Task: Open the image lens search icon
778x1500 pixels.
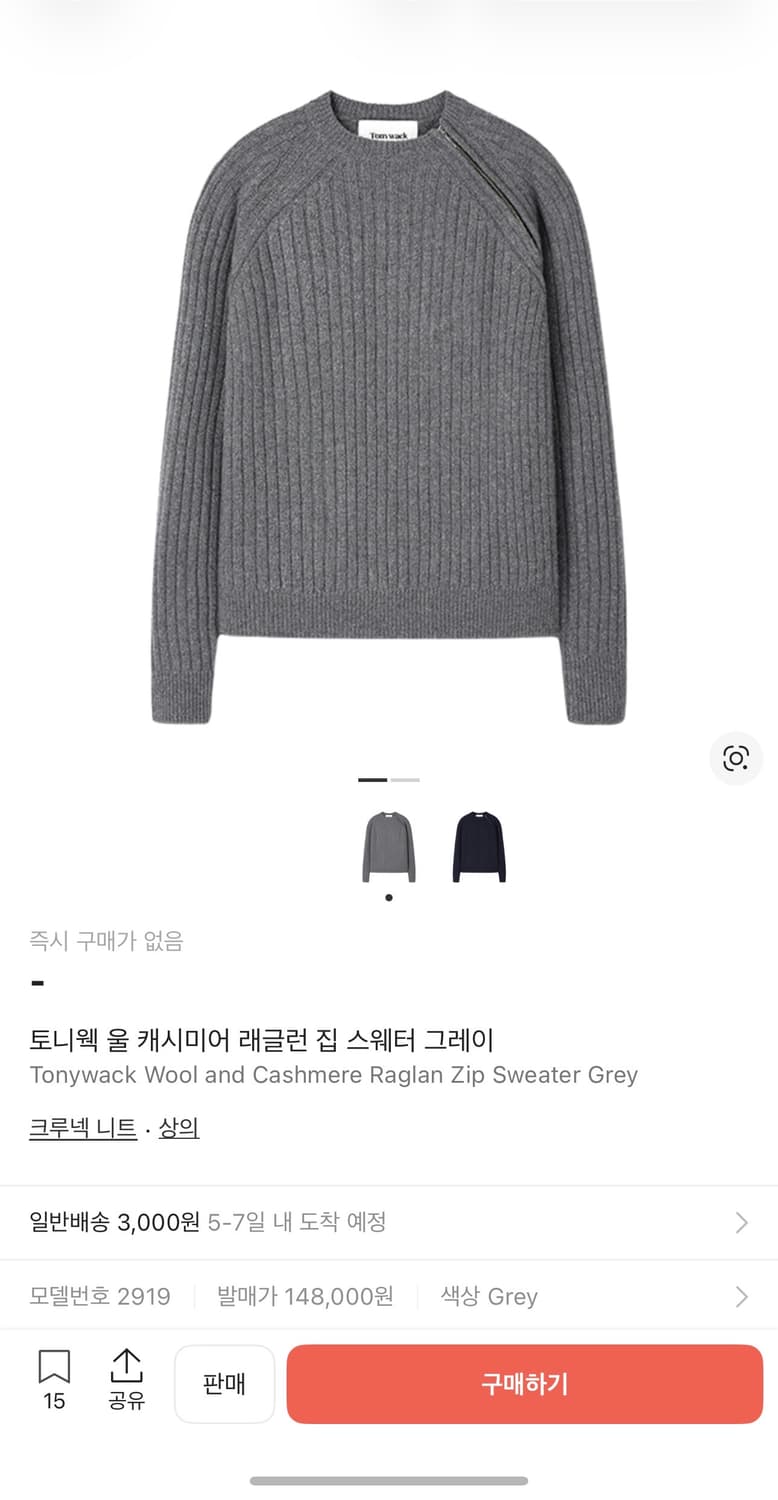Action: (736, 758)
